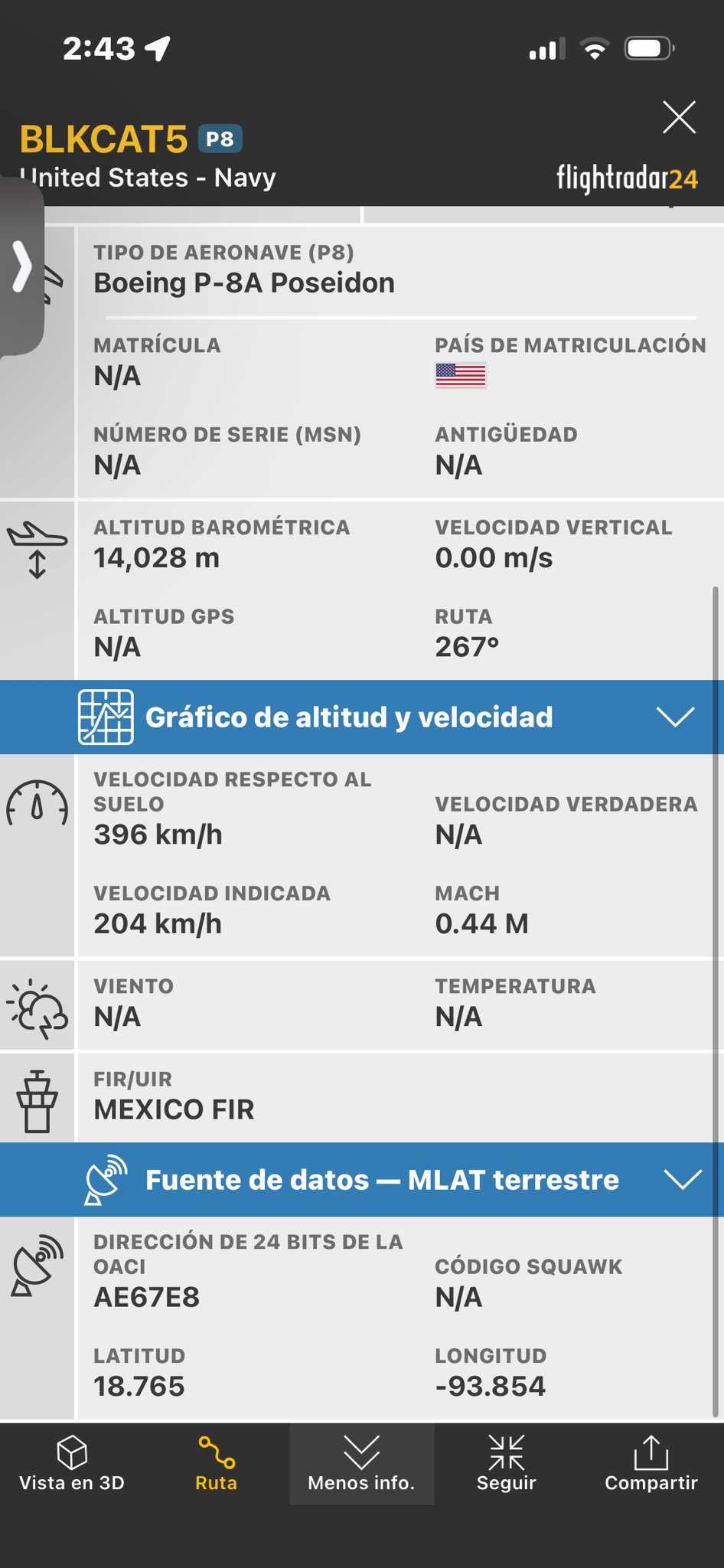The width and height of the screenshot is (724, 1568).
Task: Collapse details with Menos info.
Action: (x=361, y=1464)
